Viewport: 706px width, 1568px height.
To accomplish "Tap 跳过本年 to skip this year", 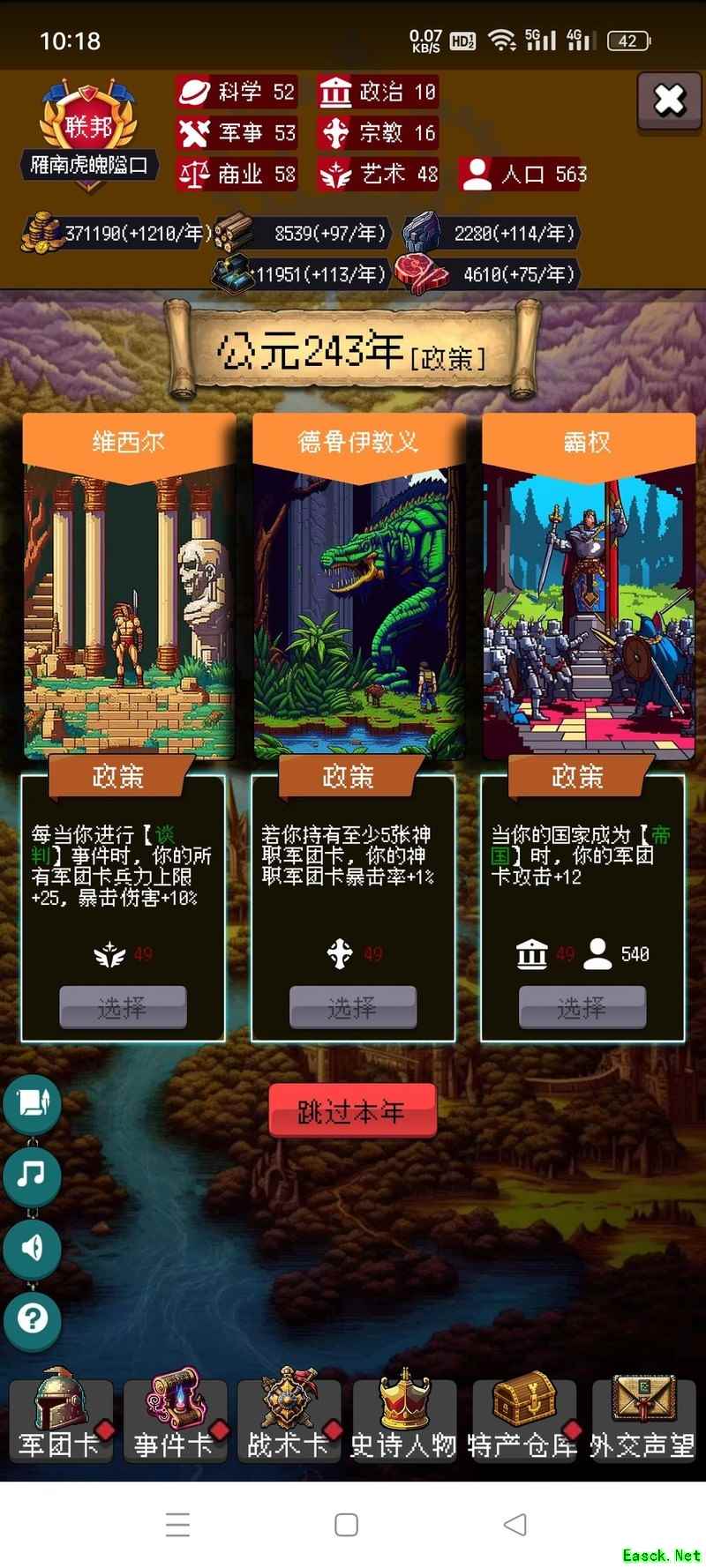I will coord(351,1111).
